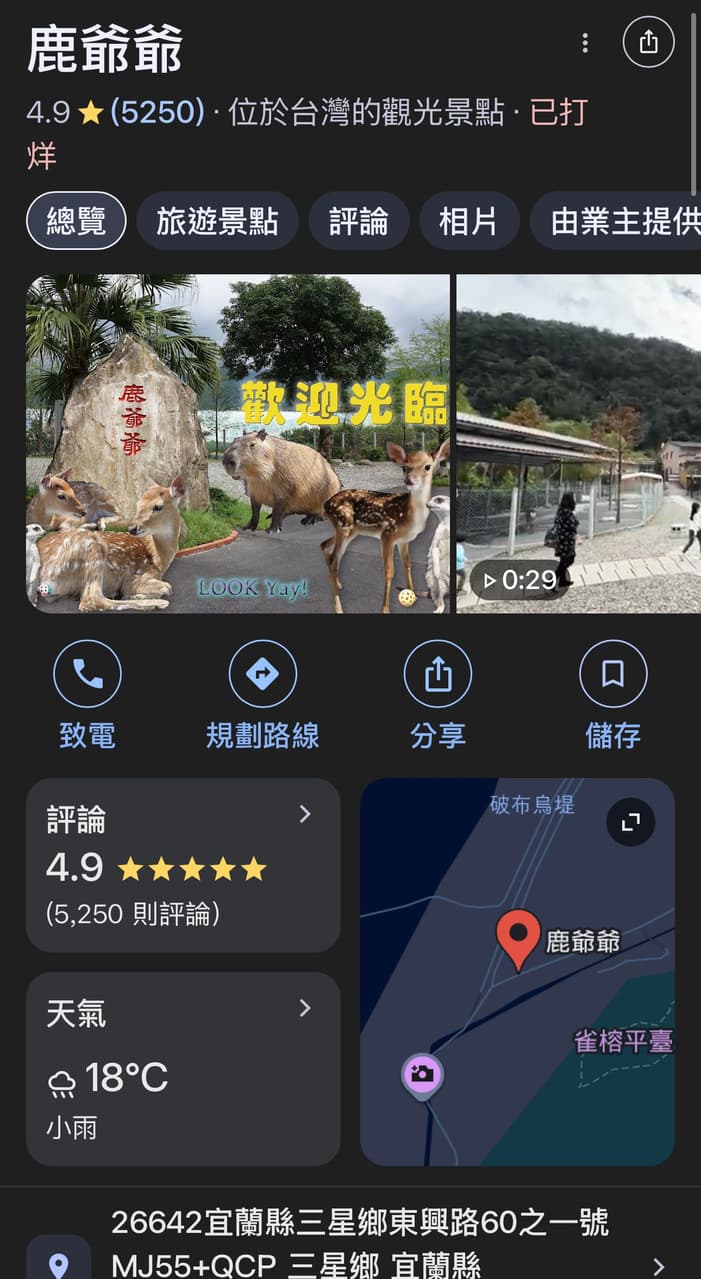
Task: Play the 0:29 video
Action: pyautogui.click(x=579, y=443)
